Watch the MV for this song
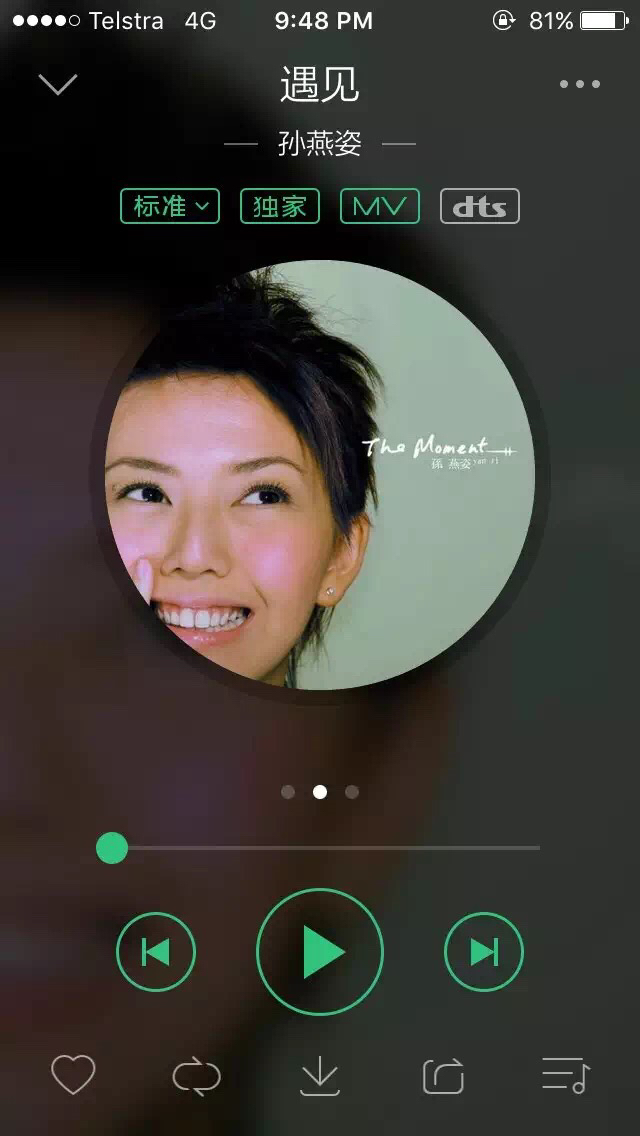This screenshot has height=1136, width=640. 380,206
